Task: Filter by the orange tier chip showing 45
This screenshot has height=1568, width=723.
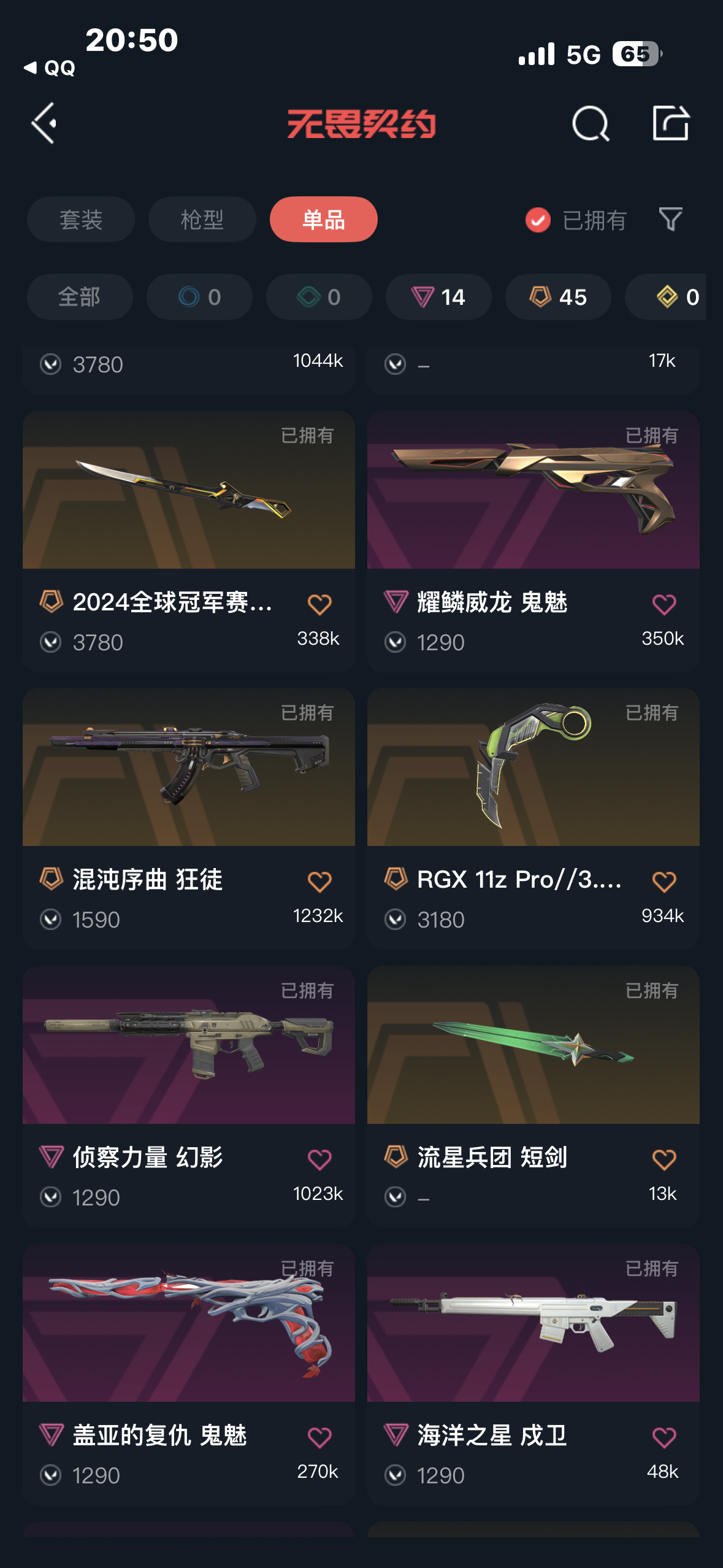Action: pyautogui.click(x=557, y=297)
